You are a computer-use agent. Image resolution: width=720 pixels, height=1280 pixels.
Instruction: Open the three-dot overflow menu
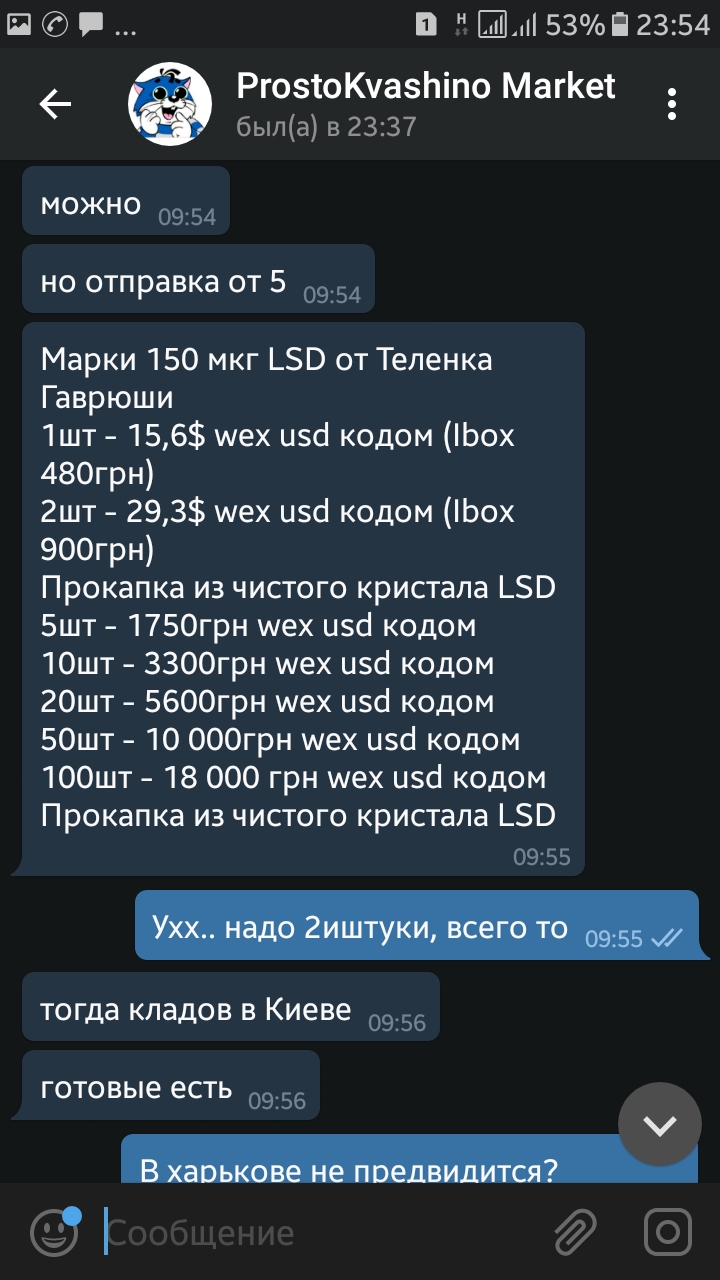point(672,104)
